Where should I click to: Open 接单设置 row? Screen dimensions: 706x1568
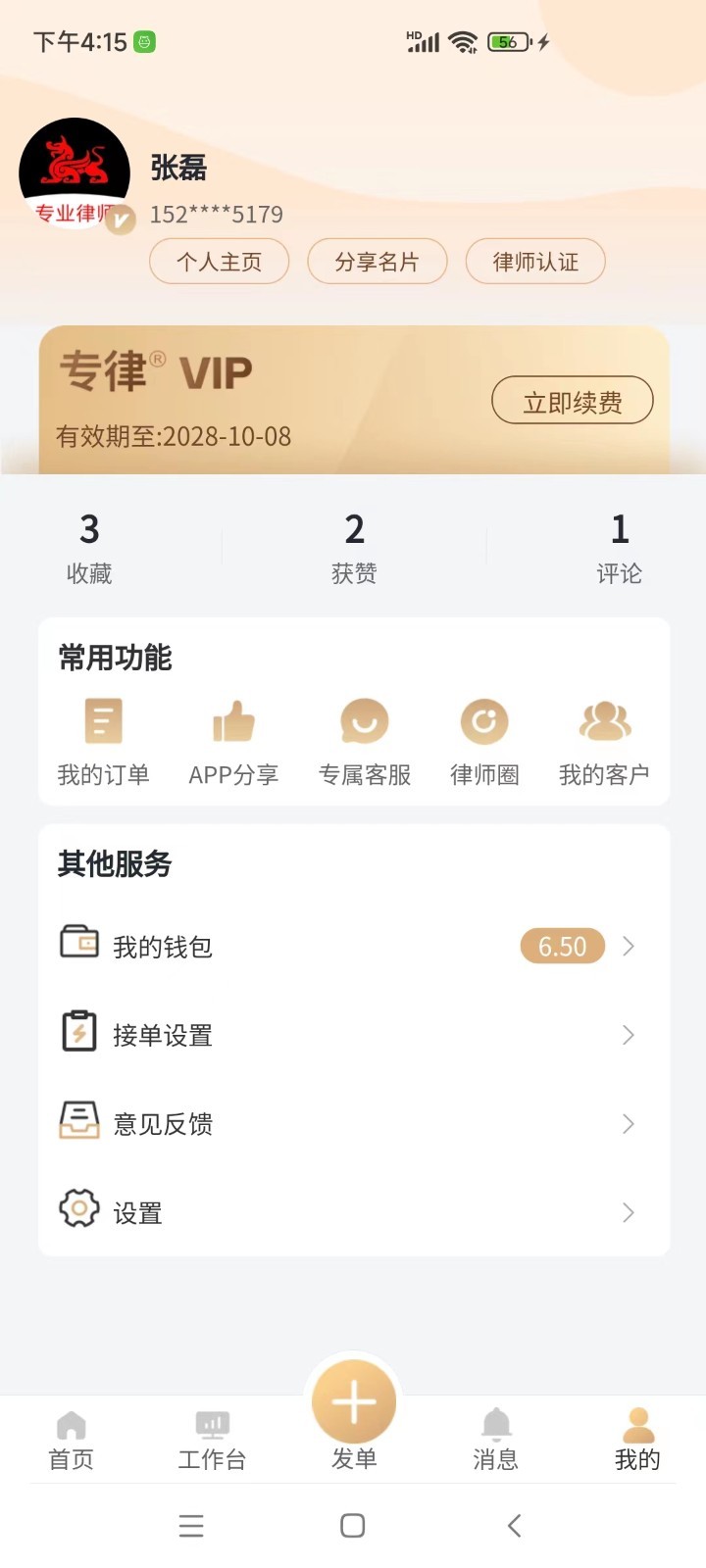point(353,1035)
